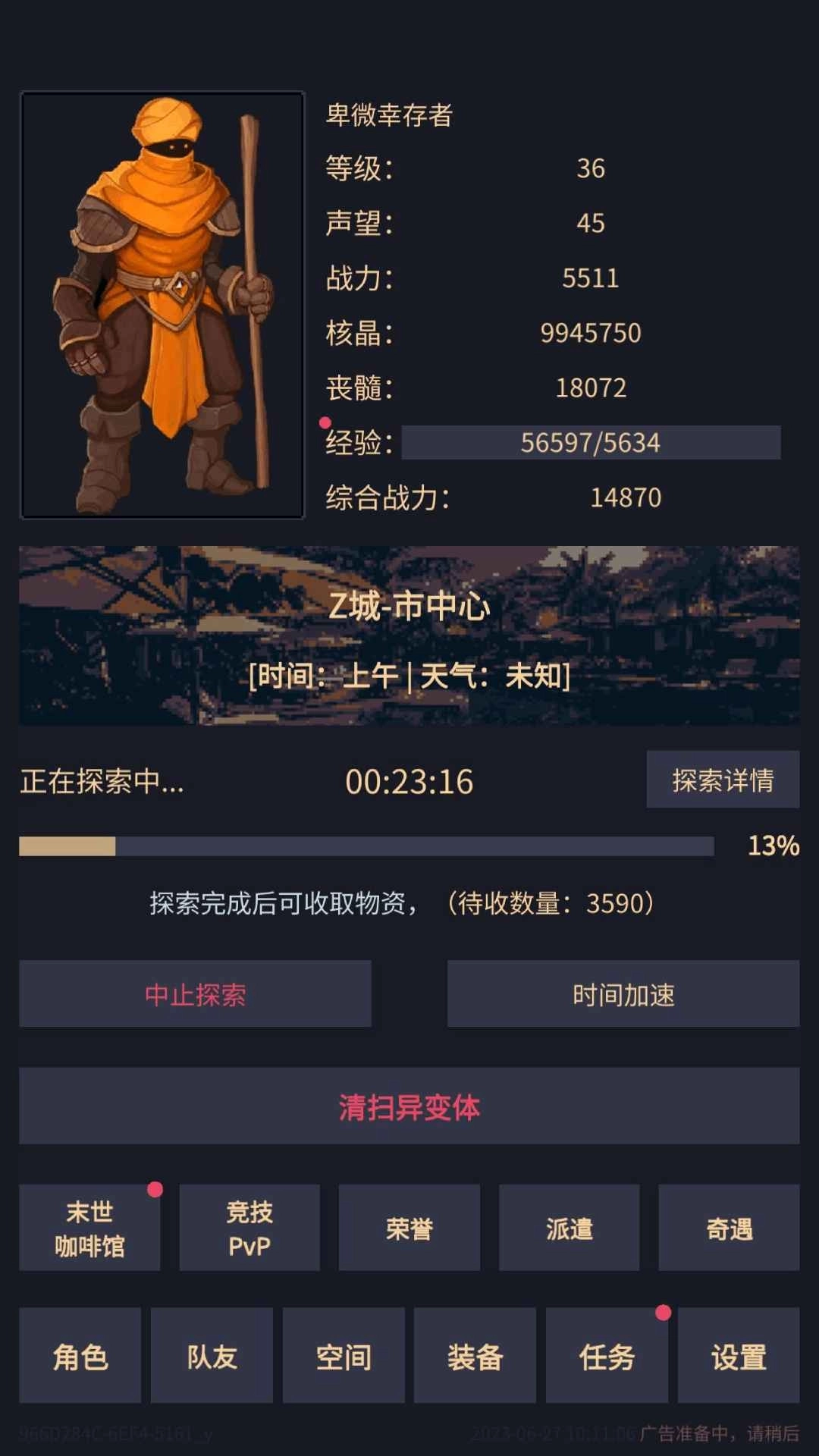Start 清扫异变体 to clear mutants
The image size is (819, 1456).
(x=409, y=1106)
